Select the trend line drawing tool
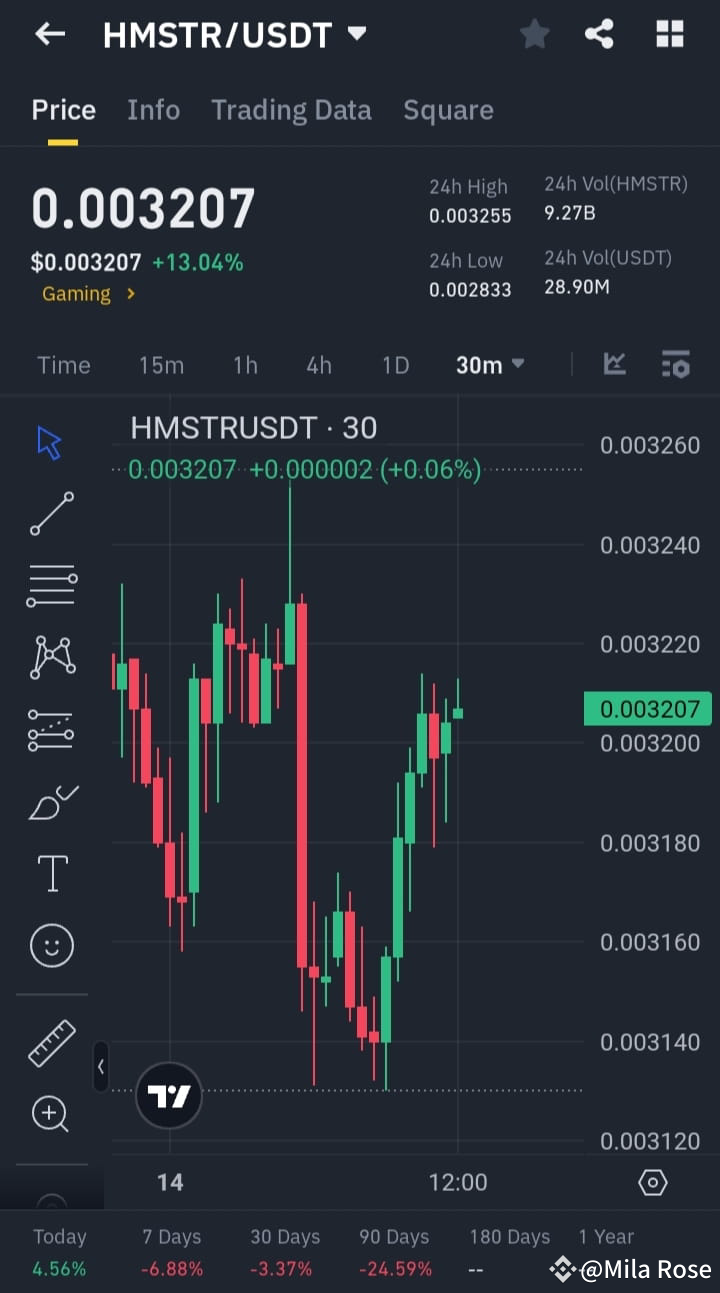The height and width of the screenshot is (1293, 720). coord(52,513)
